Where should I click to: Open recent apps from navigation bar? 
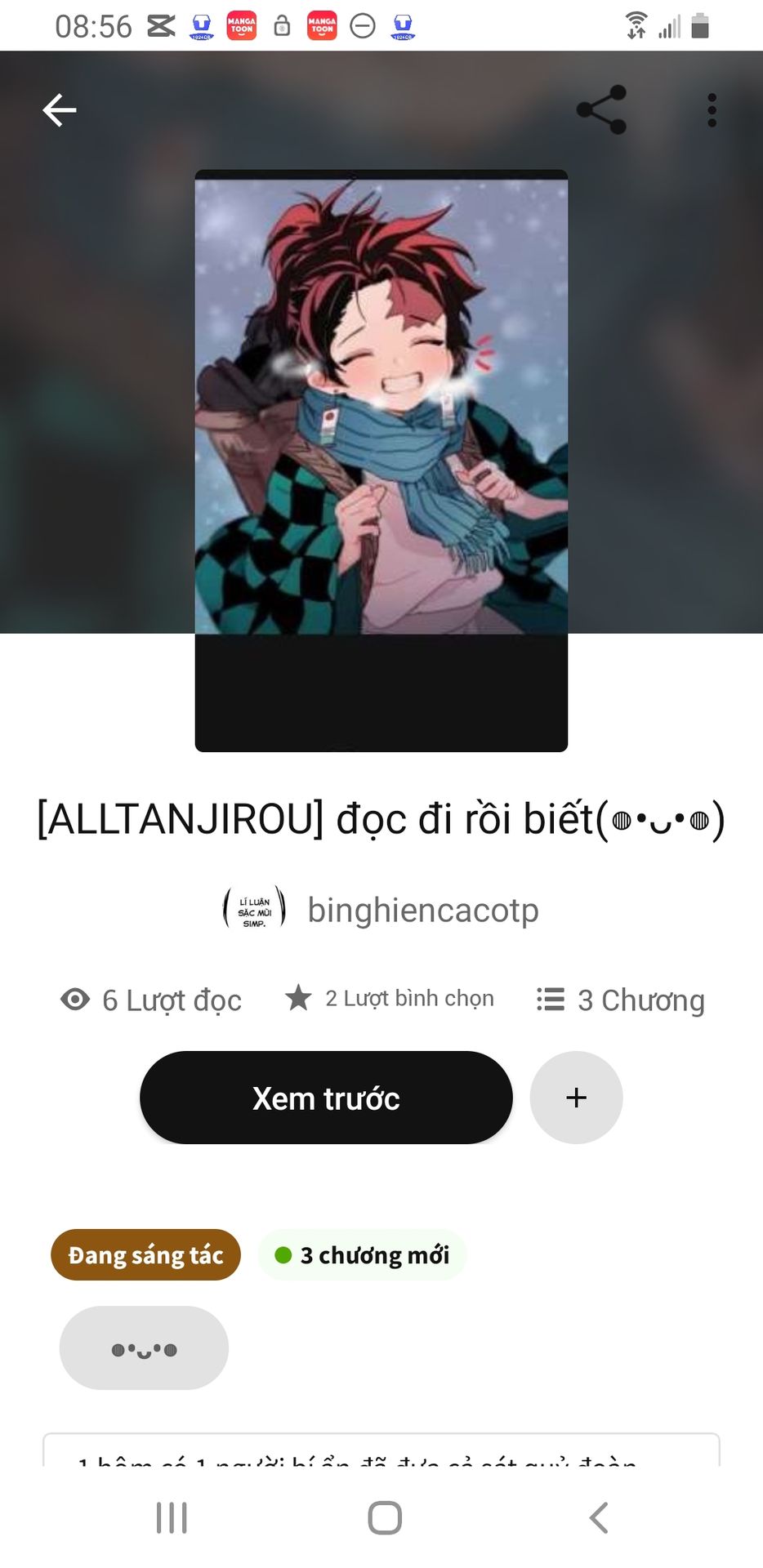pos(172,1518)
